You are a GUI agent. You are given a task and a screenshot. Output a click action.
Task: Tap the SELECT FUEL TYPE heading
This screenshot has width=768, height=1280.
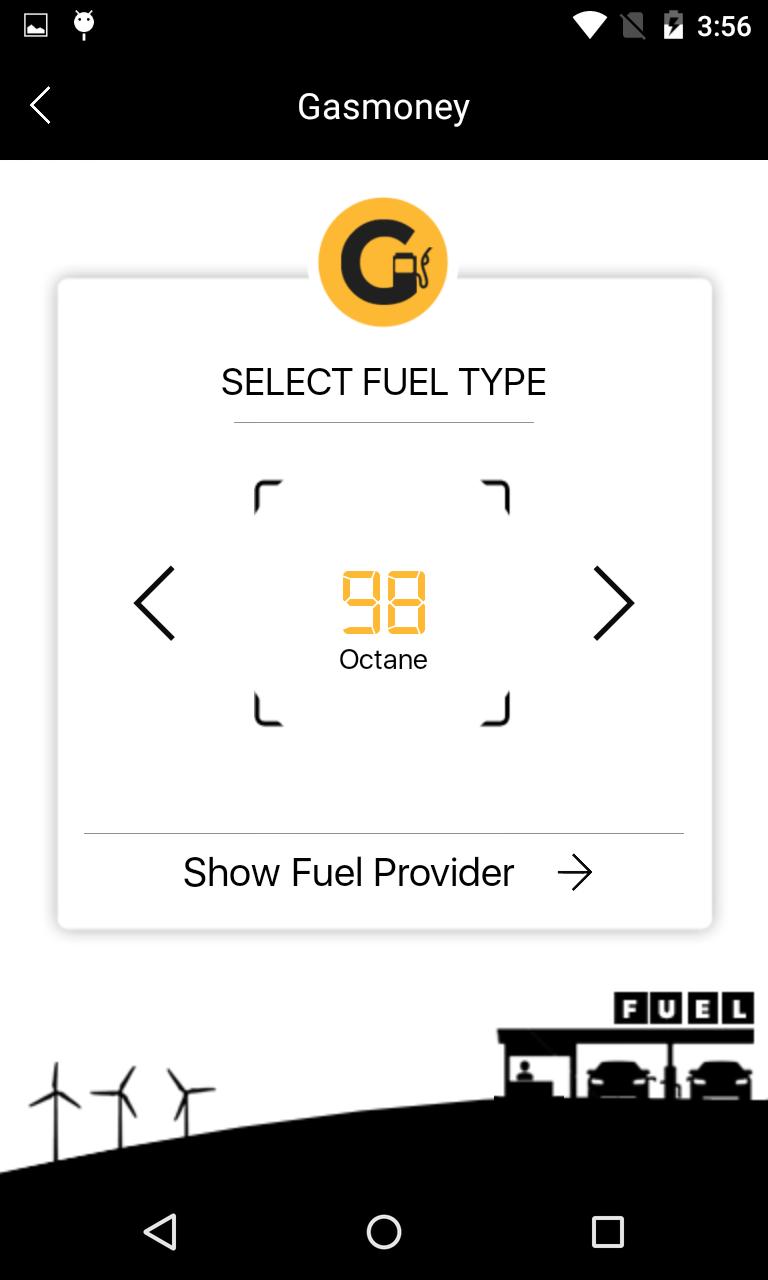coord(383,381)
